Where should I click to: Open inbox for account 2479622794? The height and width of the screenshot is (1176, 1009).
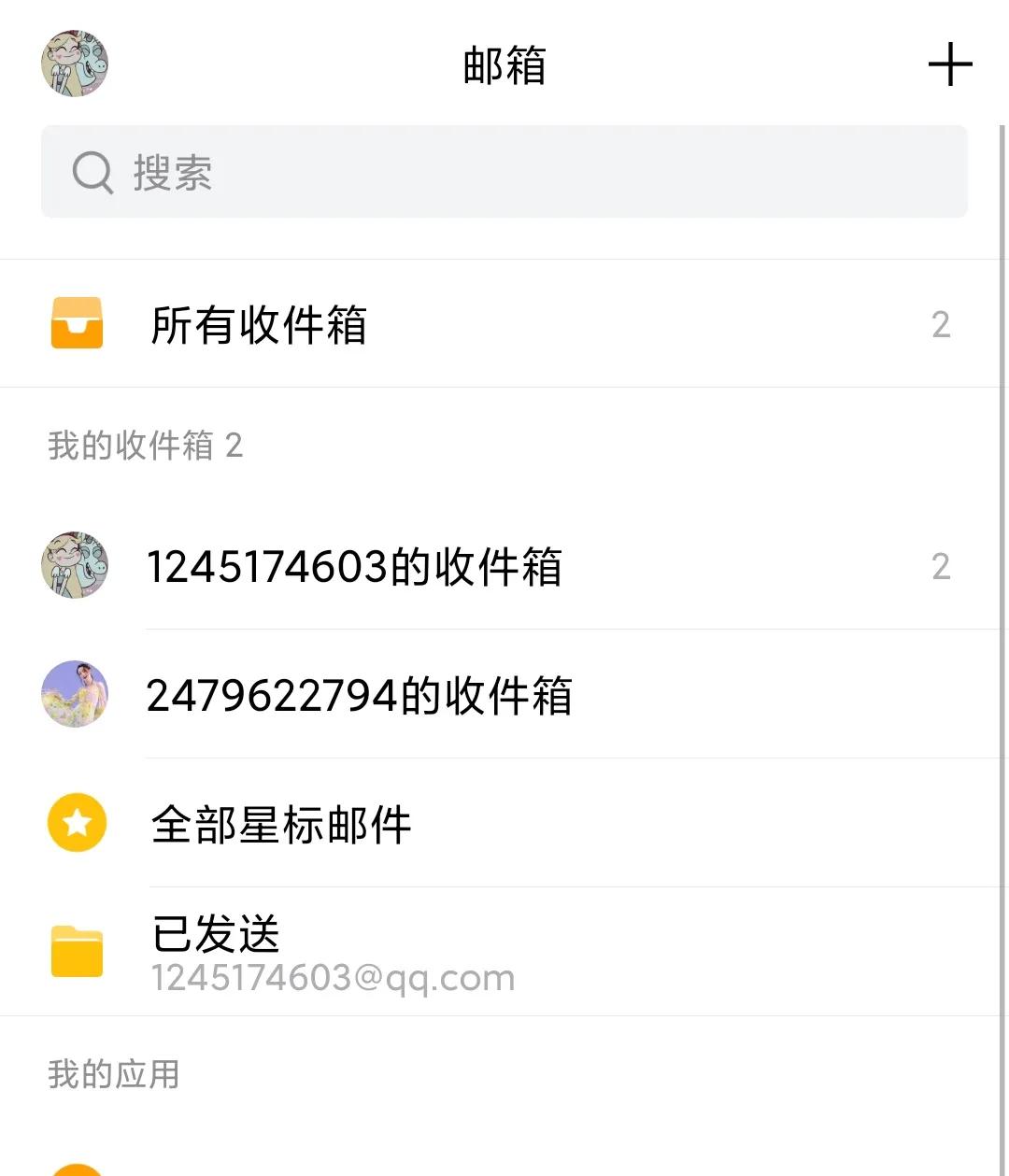pos(362,695)
